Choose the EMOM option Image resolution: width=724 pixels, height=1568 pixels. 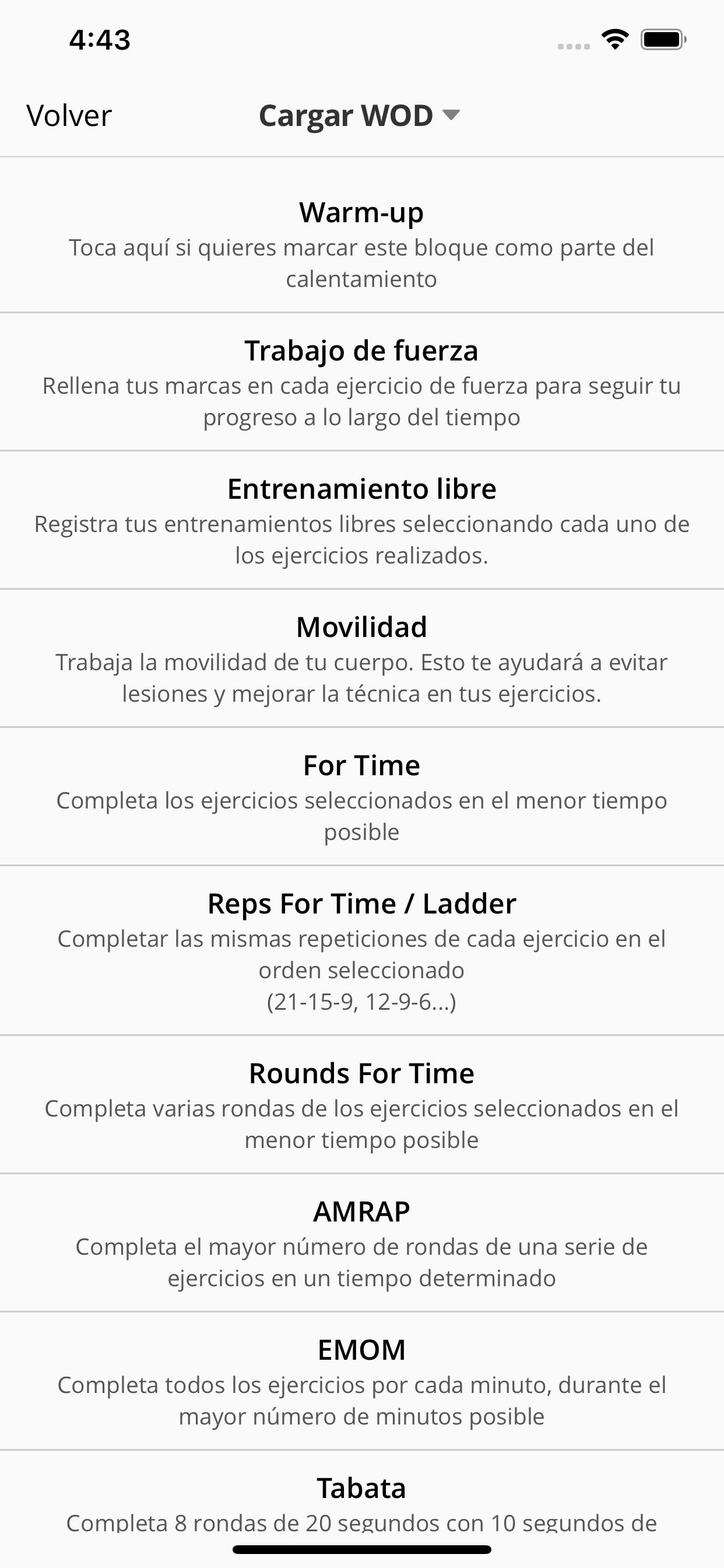tap(362, 1381)
